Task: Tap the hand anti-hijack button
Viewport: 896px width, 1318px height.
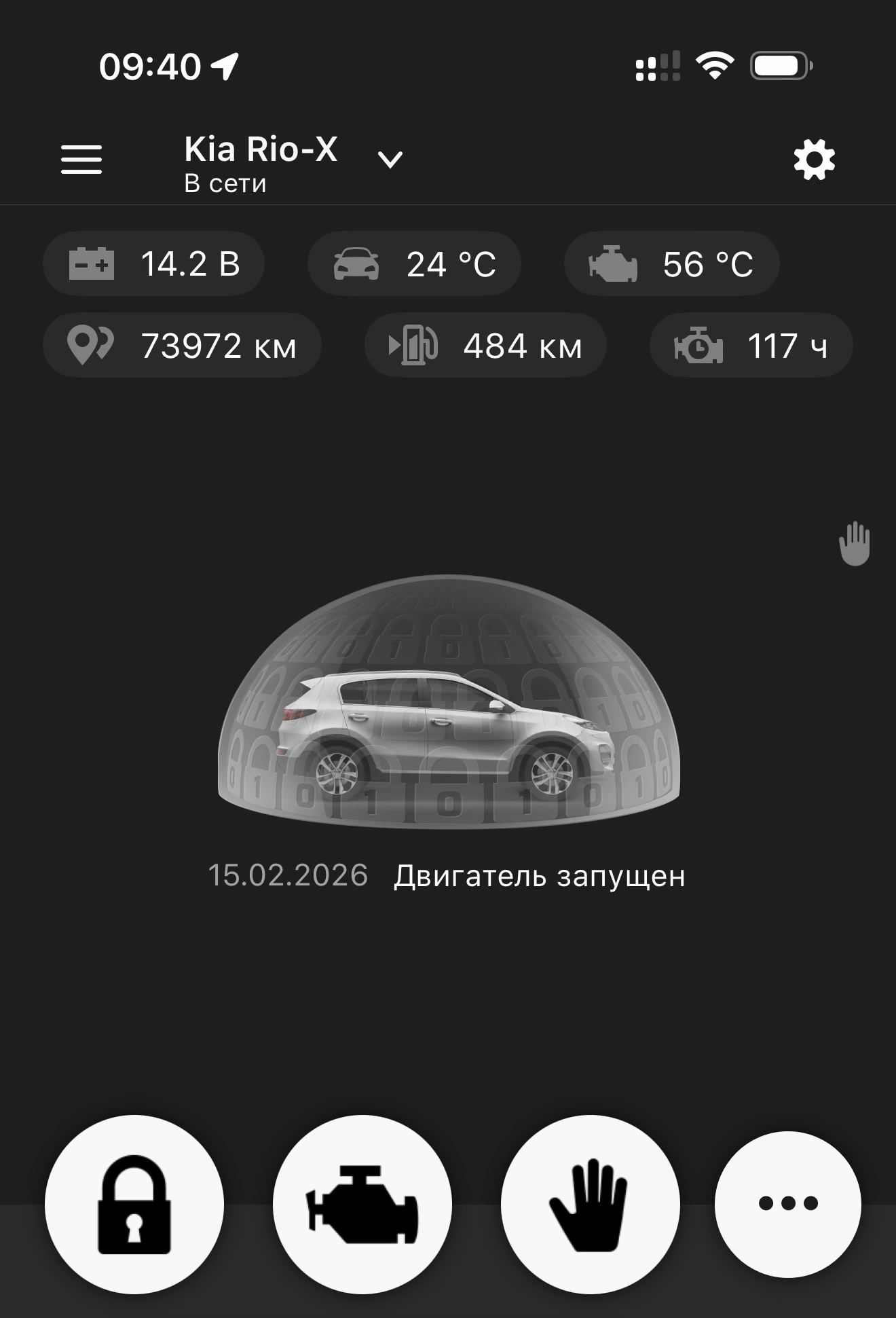Action: pos(589,1204)
